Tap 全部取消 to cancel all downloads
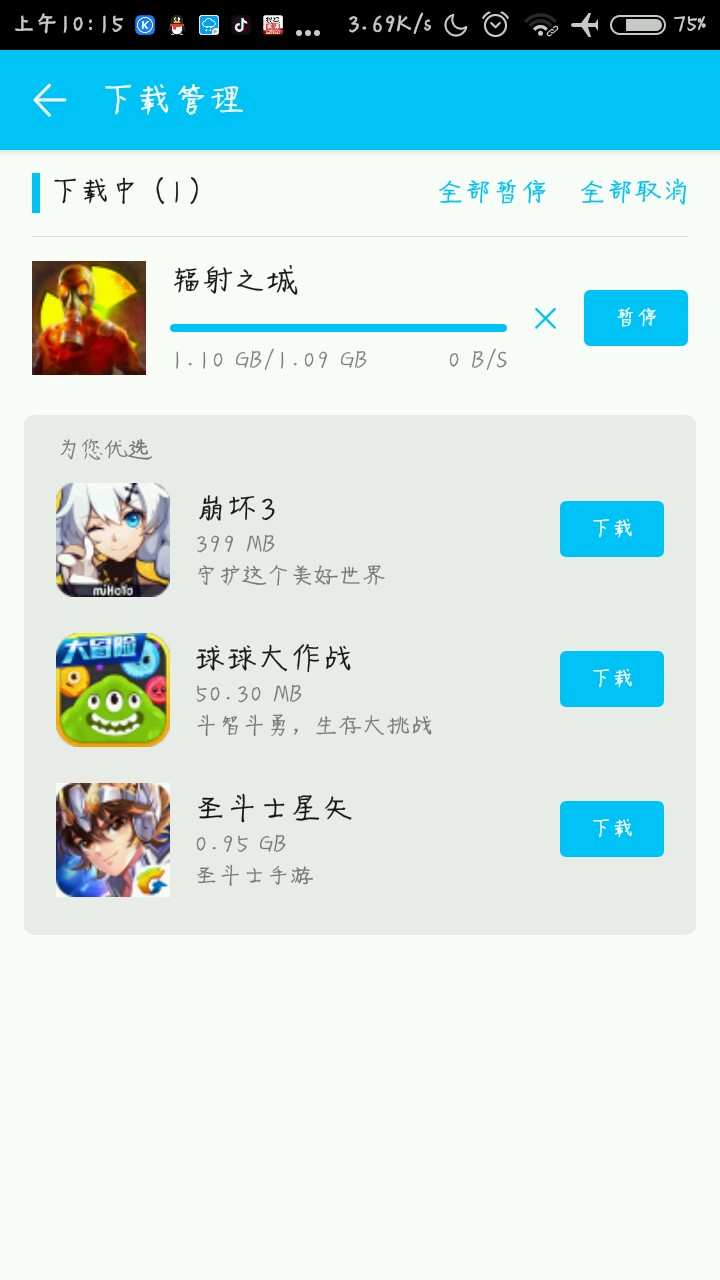This screenshot has width=720, height=1280. pyautogui.click(x=634, y=192)
